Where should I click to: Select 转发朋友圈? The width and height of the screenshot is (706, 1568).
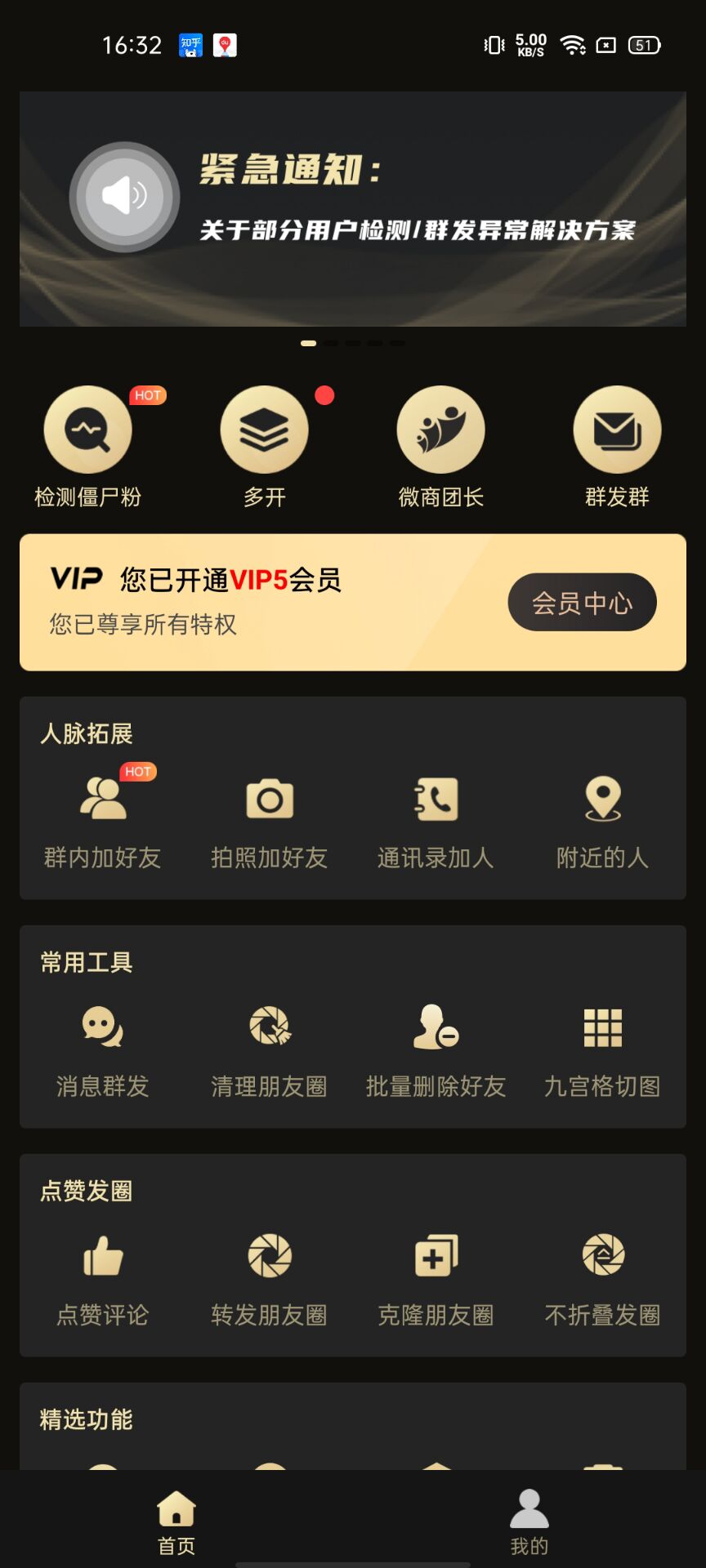pyautogui.click(x=270, y=1278)
